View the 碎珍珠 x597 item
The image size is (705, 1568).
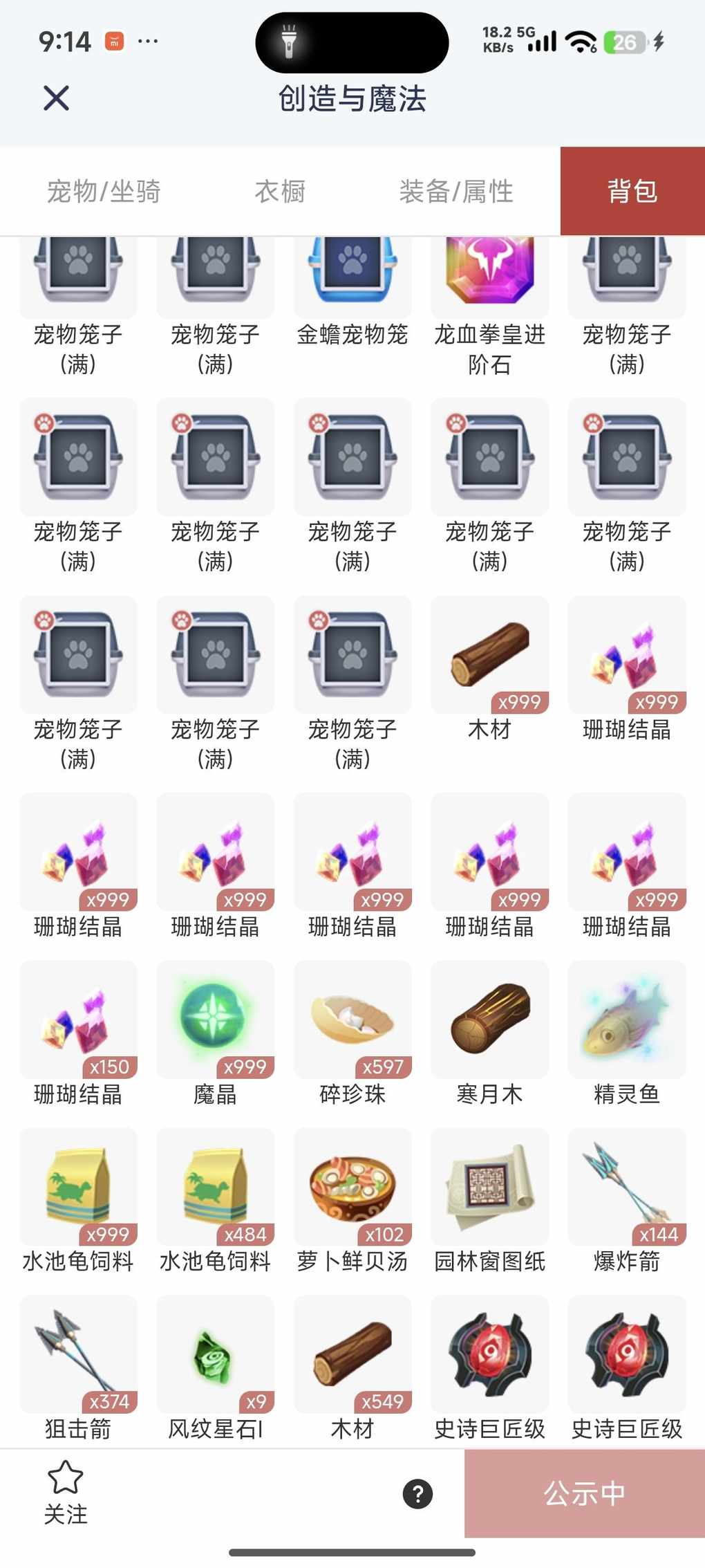click(352, 1019)
